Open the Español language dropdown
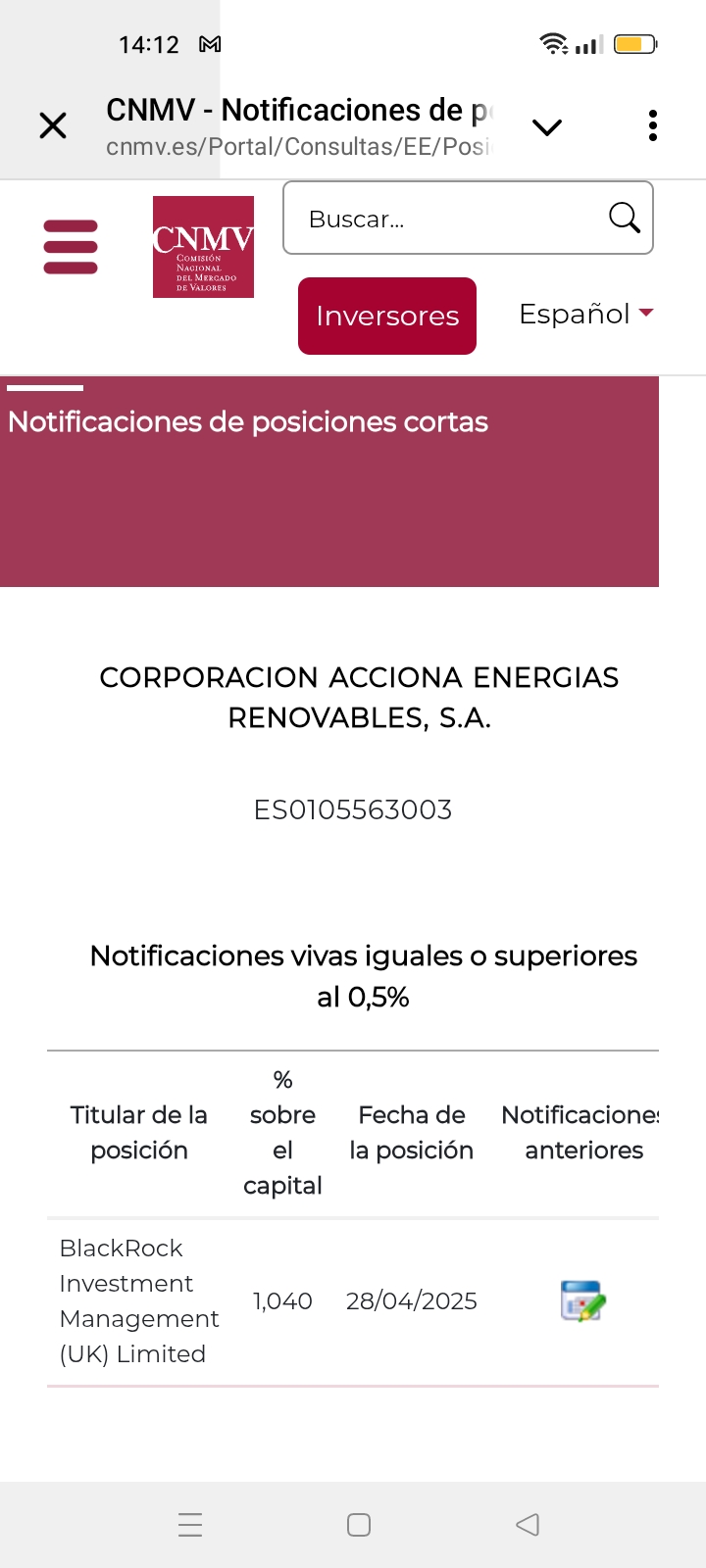Screen dimensions: 706x1568 pyautogui.click(x=585, y=314)
